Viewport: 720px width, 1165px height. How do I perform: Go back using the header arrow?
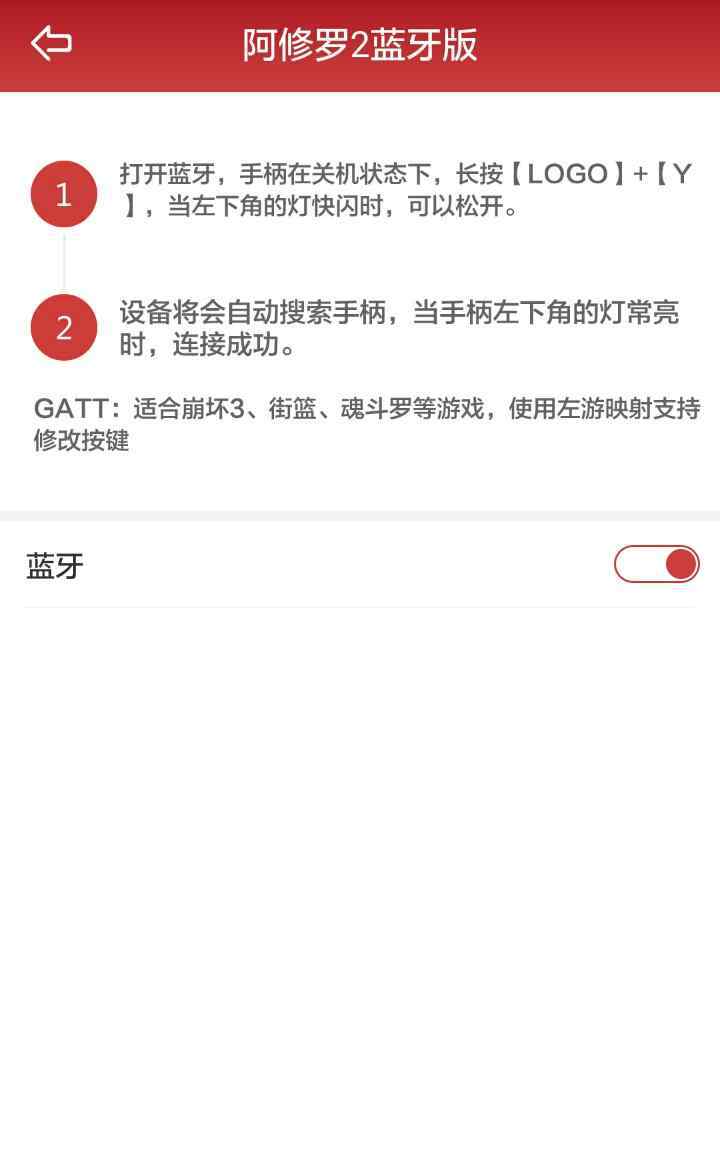click(x=51, y=44)
